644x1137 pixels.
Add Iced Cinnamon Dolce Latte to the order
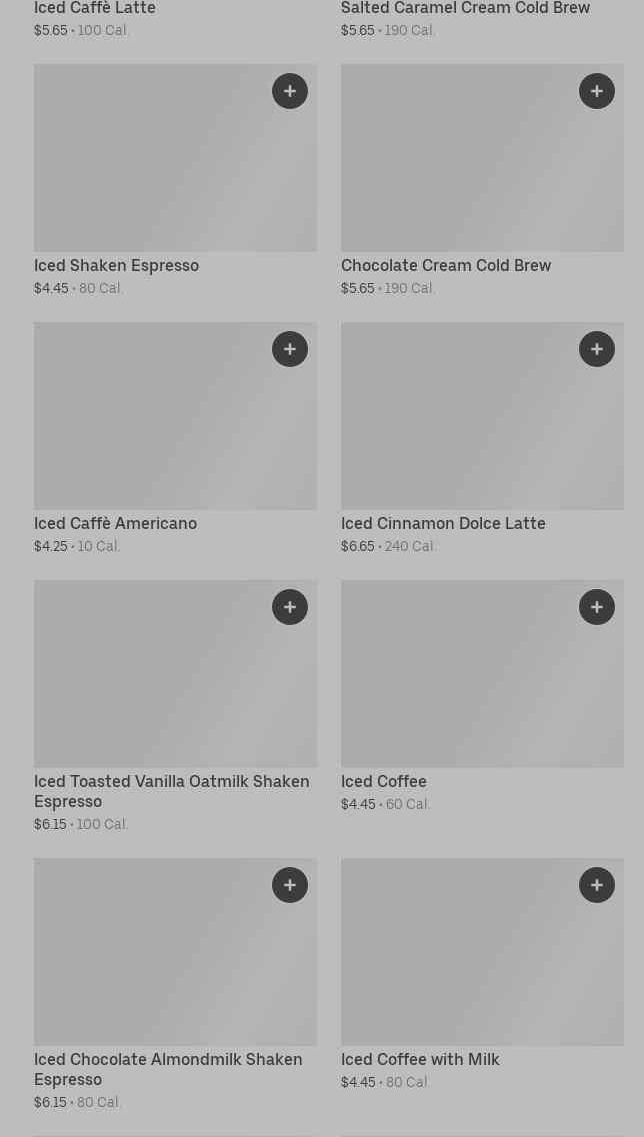point(597,349)
